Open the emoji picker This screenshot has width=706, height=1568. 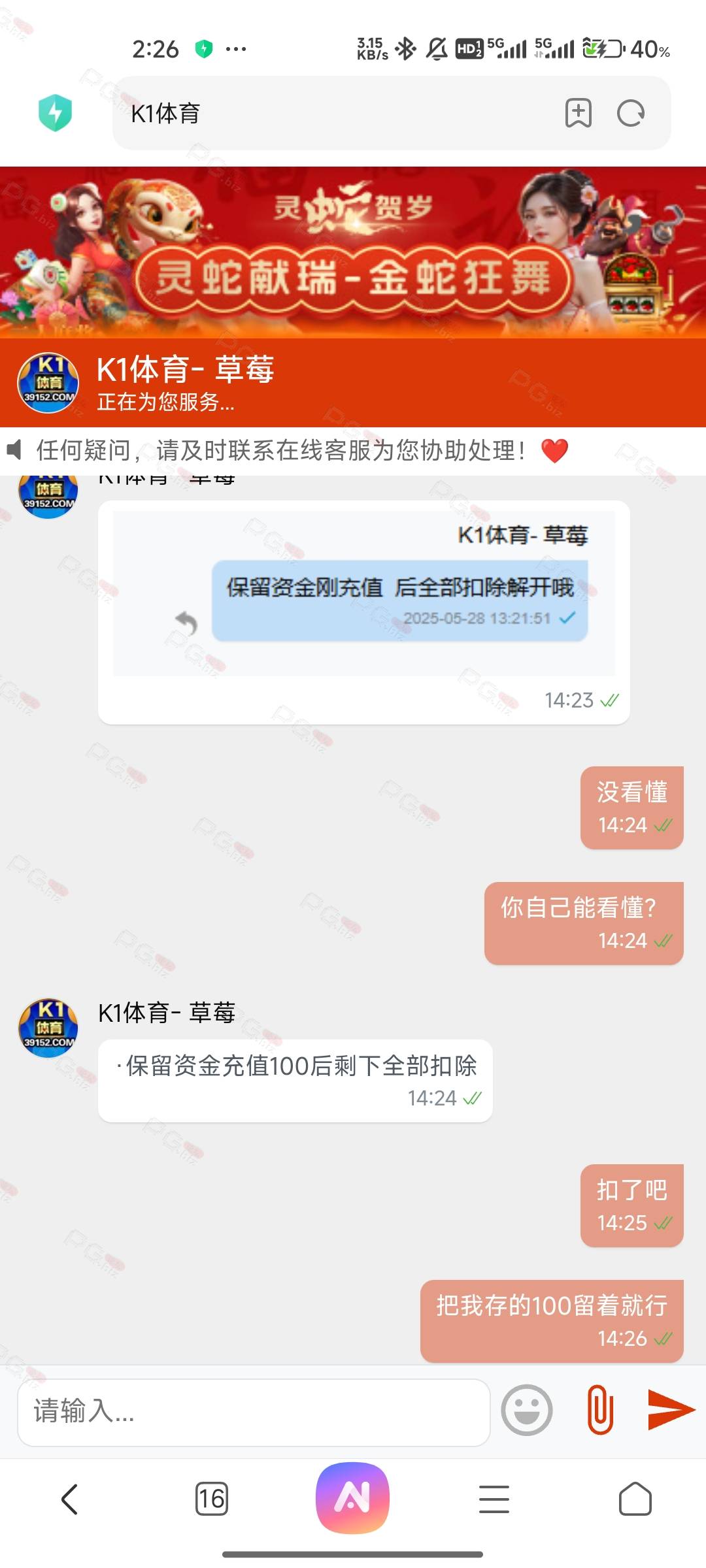(x=526, y=1411)
